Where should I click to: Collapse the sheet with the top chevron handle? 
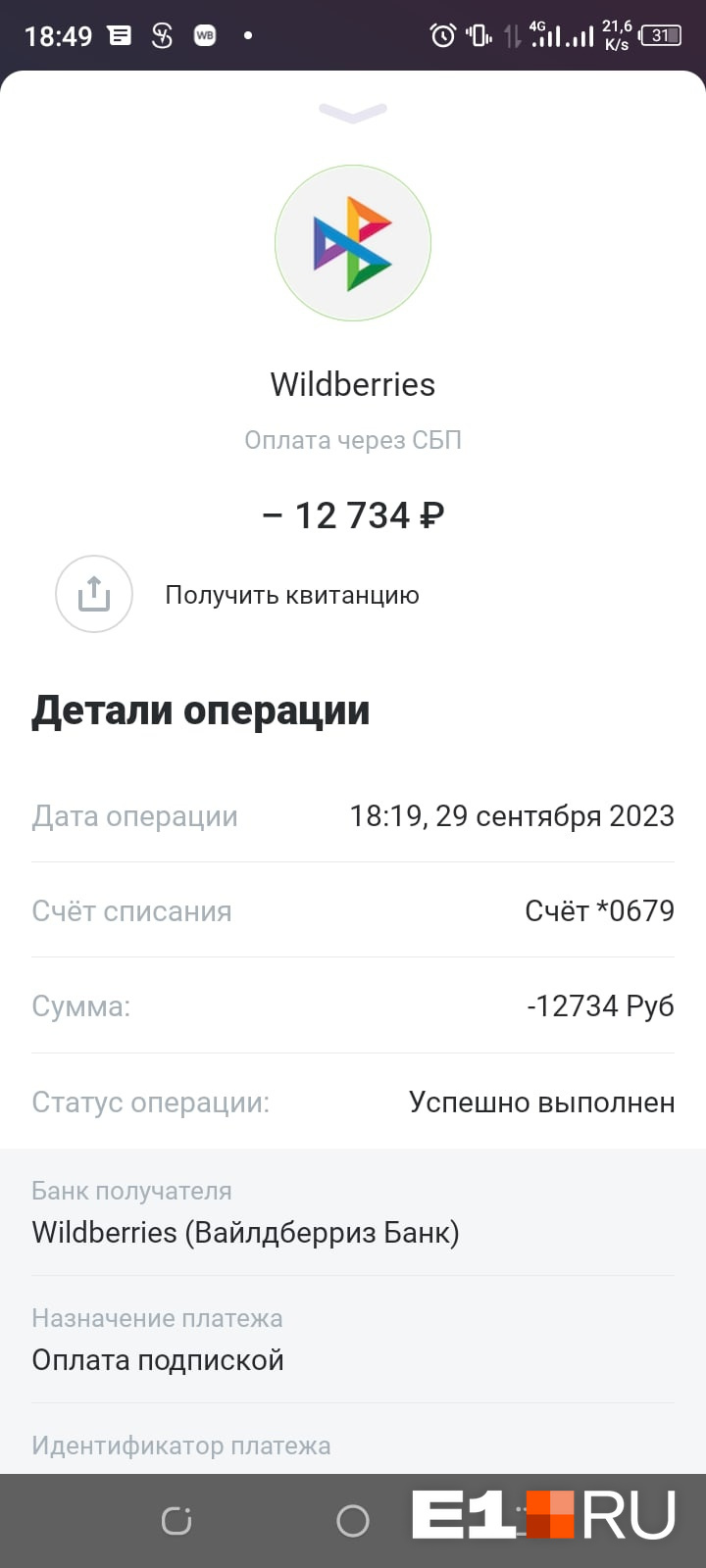click(x=353, y=114)
